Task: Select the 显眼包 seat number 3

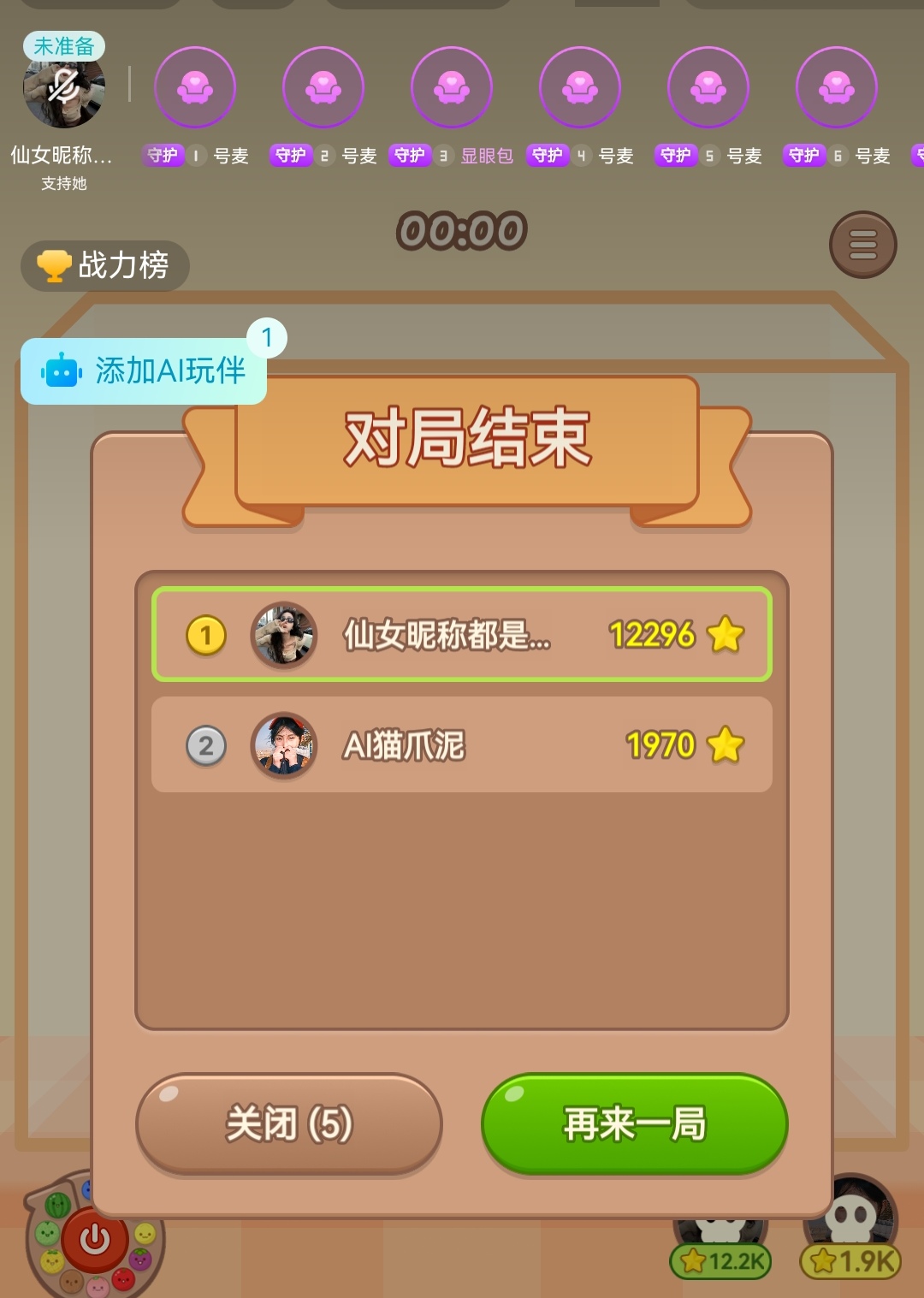Action: click(x=452, y=88)
